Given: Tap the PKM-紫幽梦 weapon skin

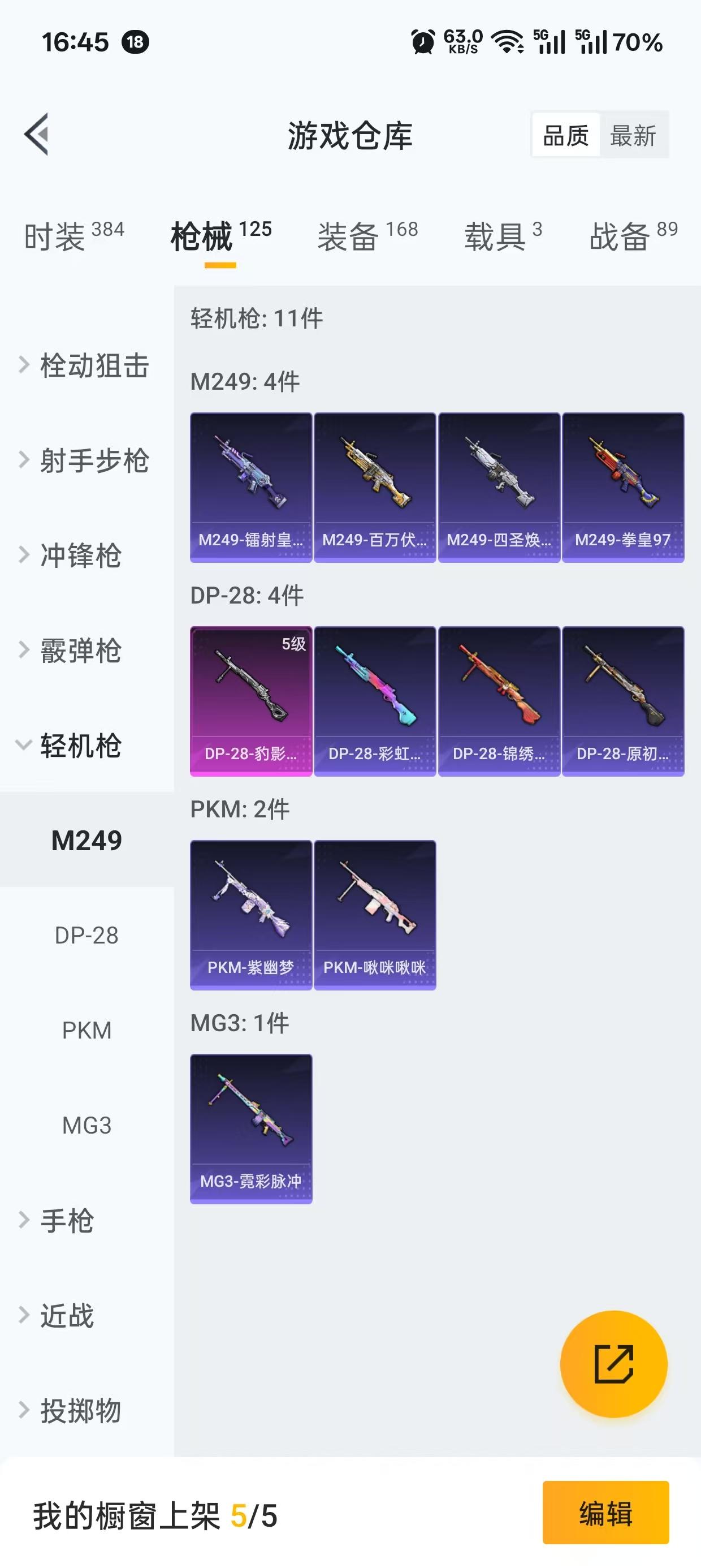Looking at the screenshot, I should [x=250, y=913].
